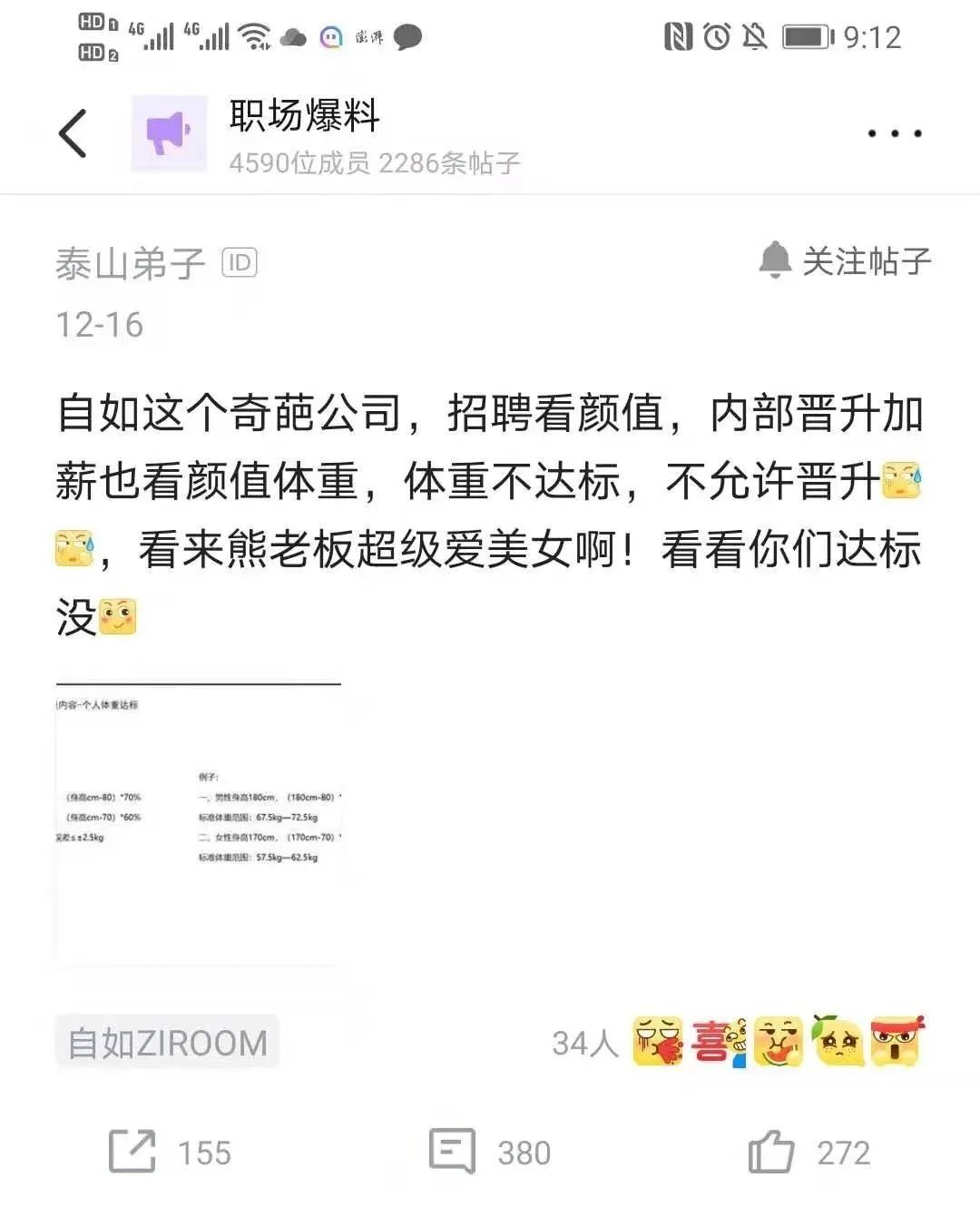View profile of 泰山弟子

click(131, 263)
